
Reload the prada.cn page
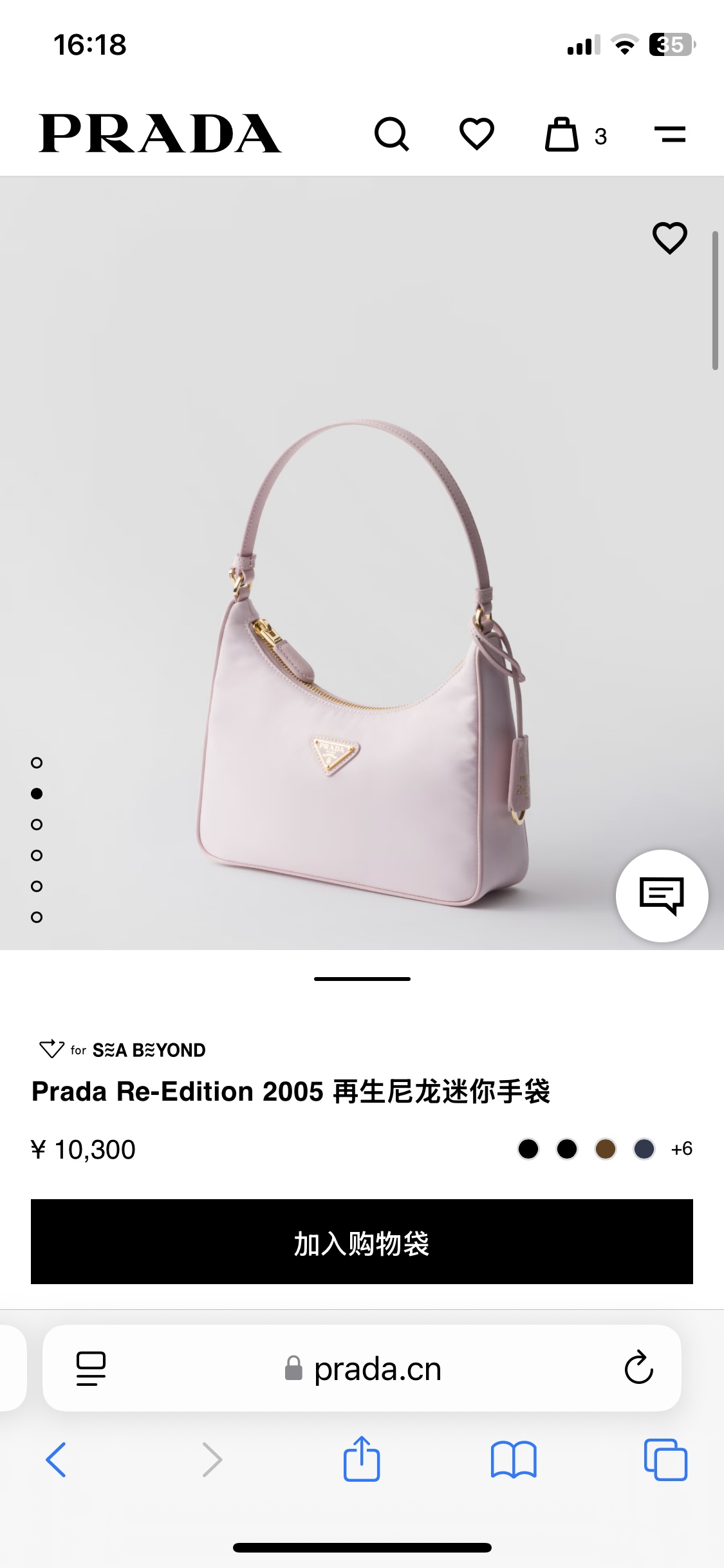[x=638, y=1367]
